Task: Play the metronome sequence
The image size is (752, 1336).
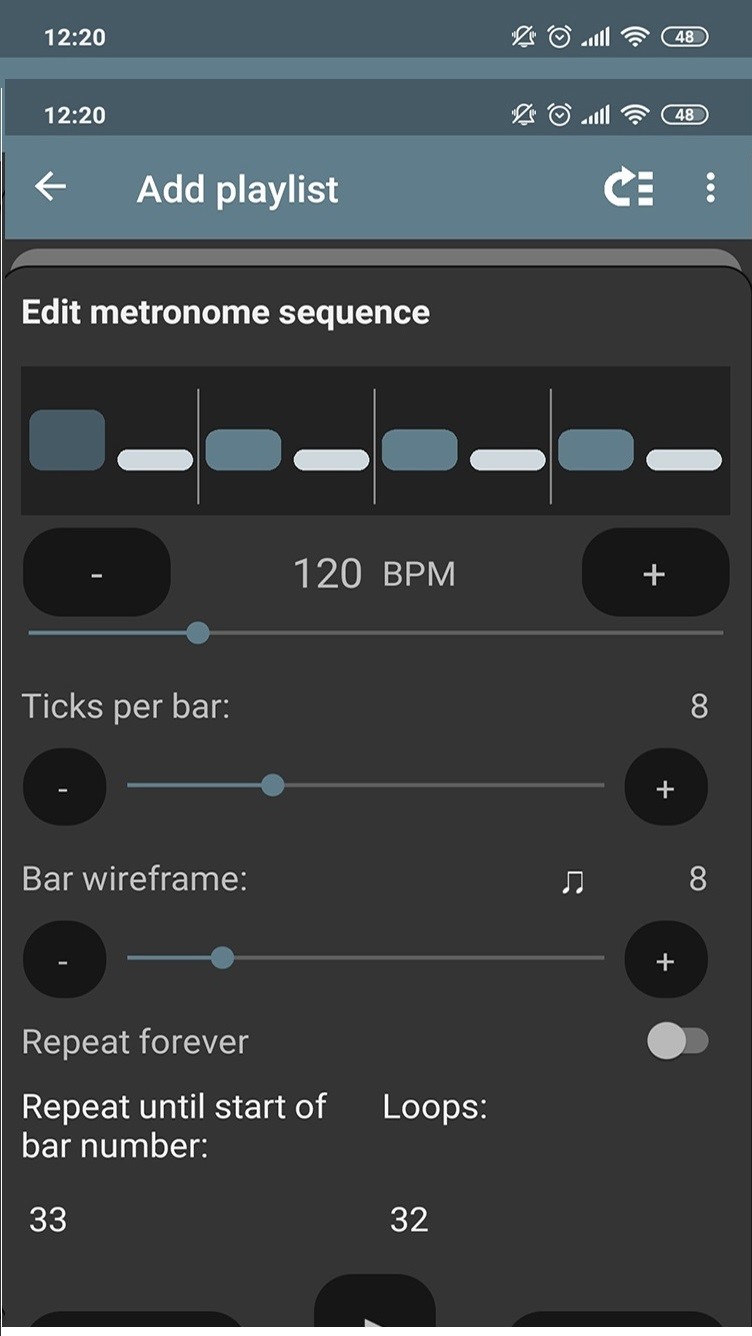Action: 375,1305
